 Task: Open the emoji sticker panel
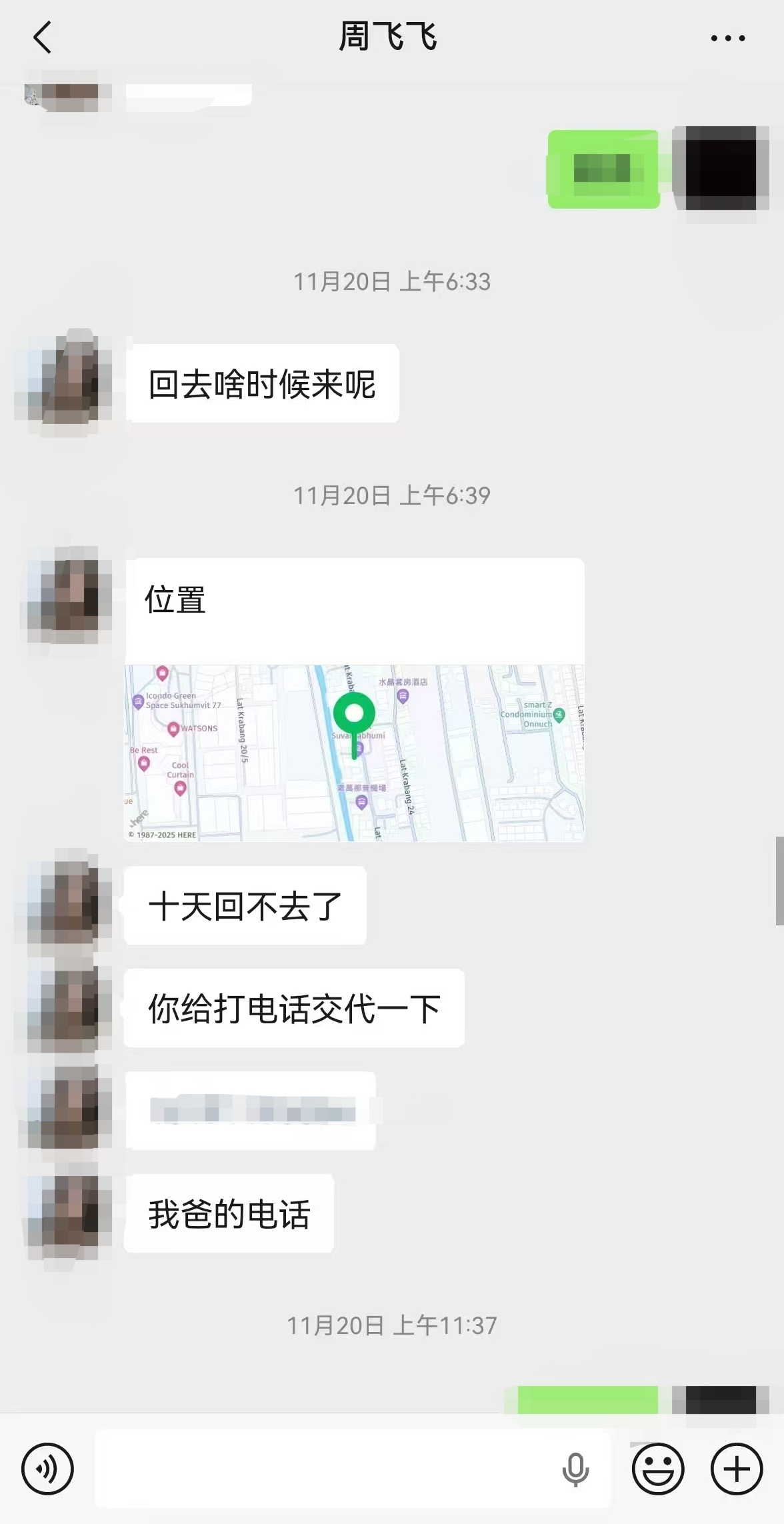[x=657, y=1468]
